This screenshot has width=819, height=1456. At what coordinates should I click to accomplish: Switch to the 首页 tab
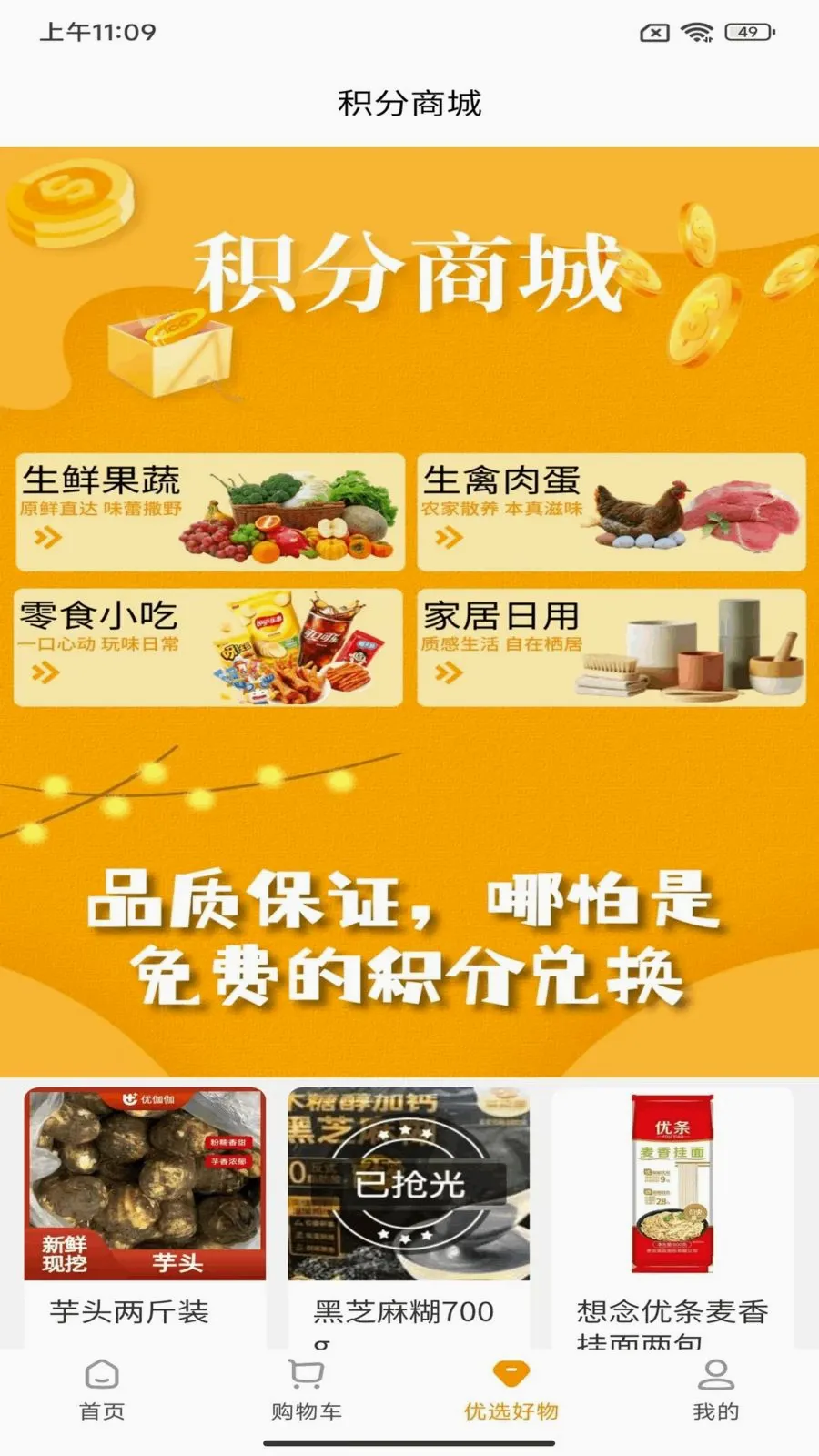102,1390
